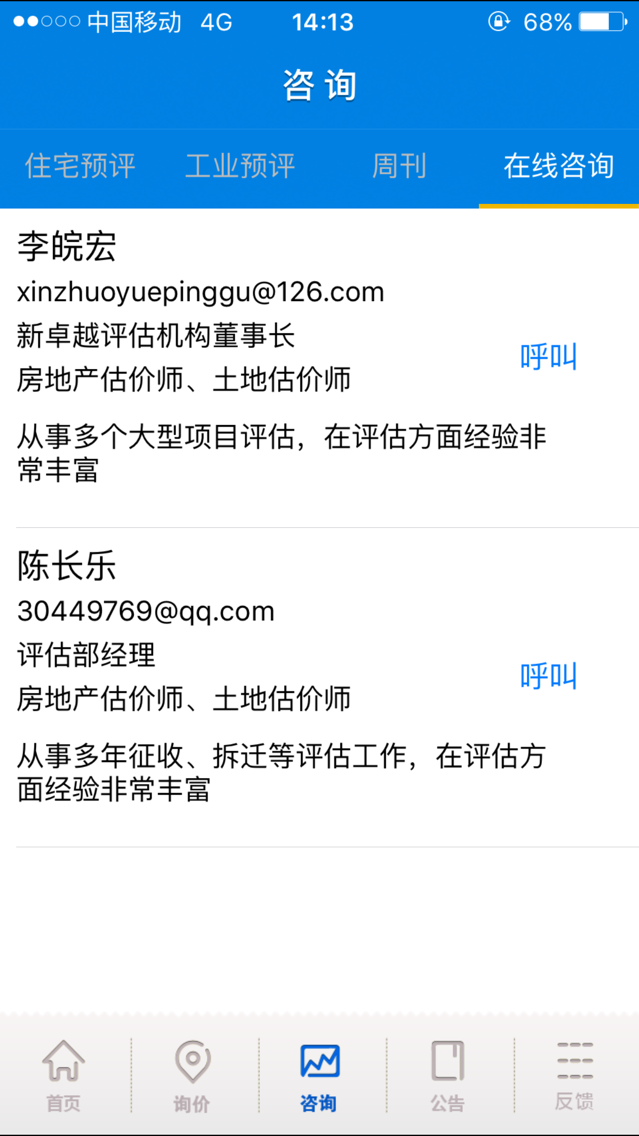Open the 反馈 bottom tab
This screenshot has width=639, height=1136.
pos(575,1077)
